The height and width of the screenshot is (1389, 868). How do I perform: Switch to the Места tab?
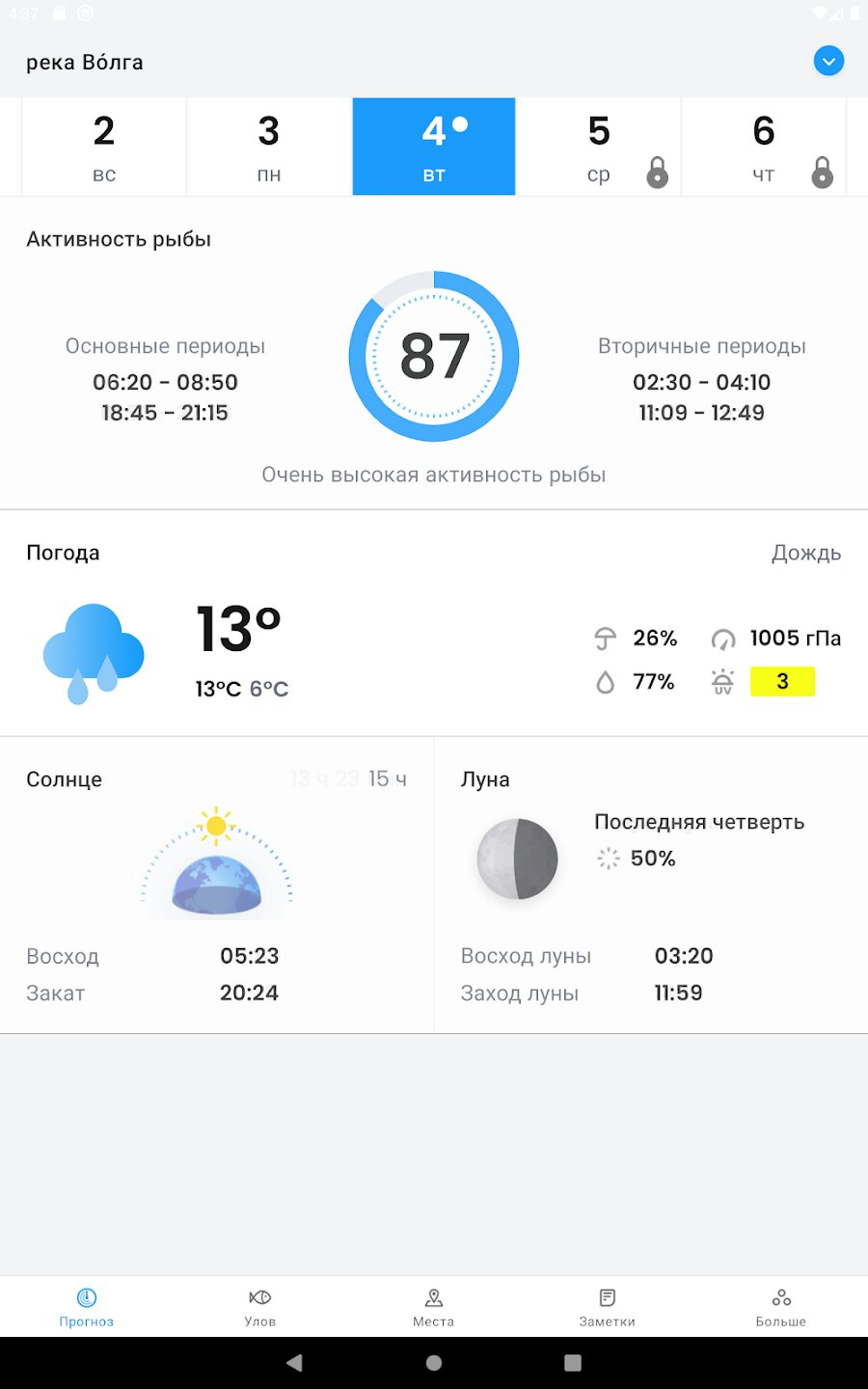pos(434,1307)
